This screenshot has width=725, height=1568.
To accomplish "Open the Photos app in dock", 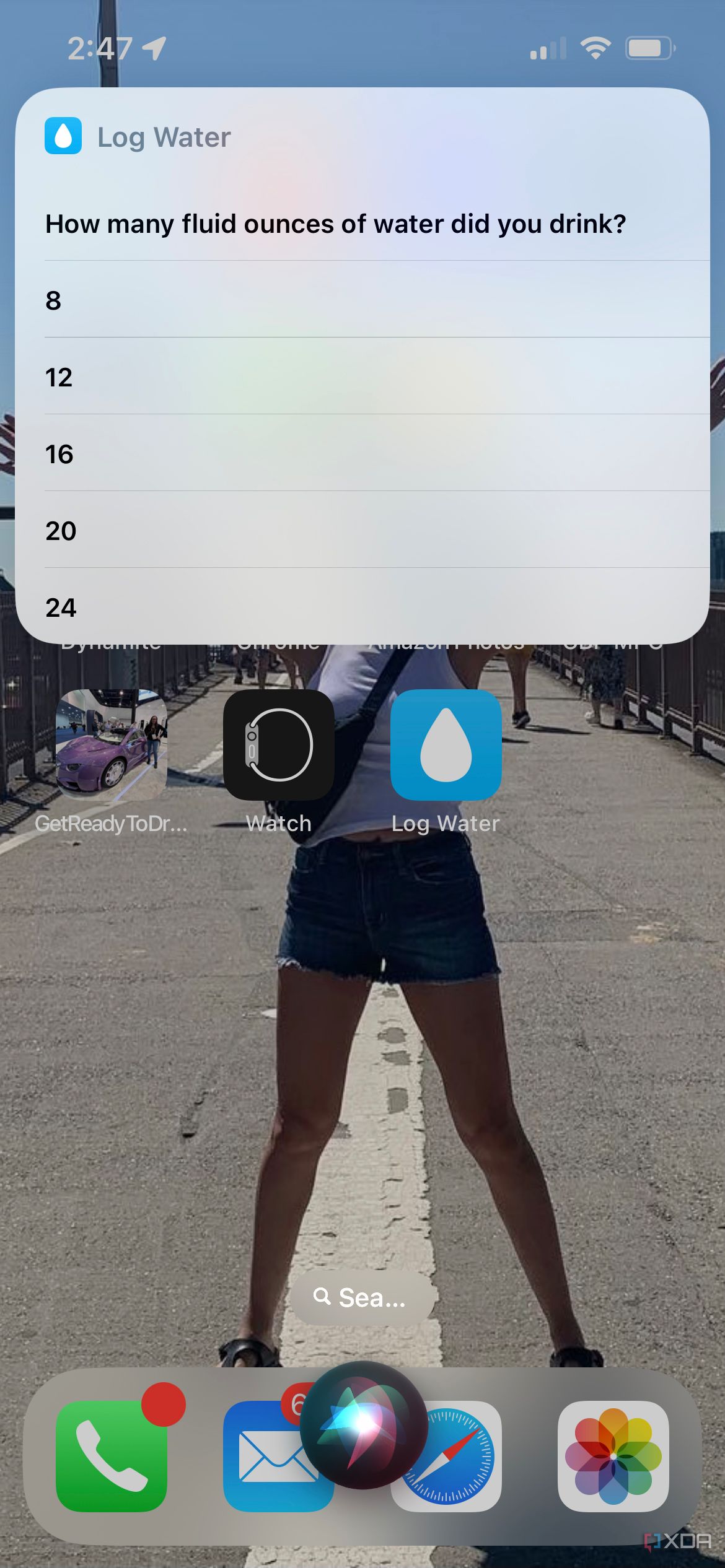I will tap(613, 1456).
